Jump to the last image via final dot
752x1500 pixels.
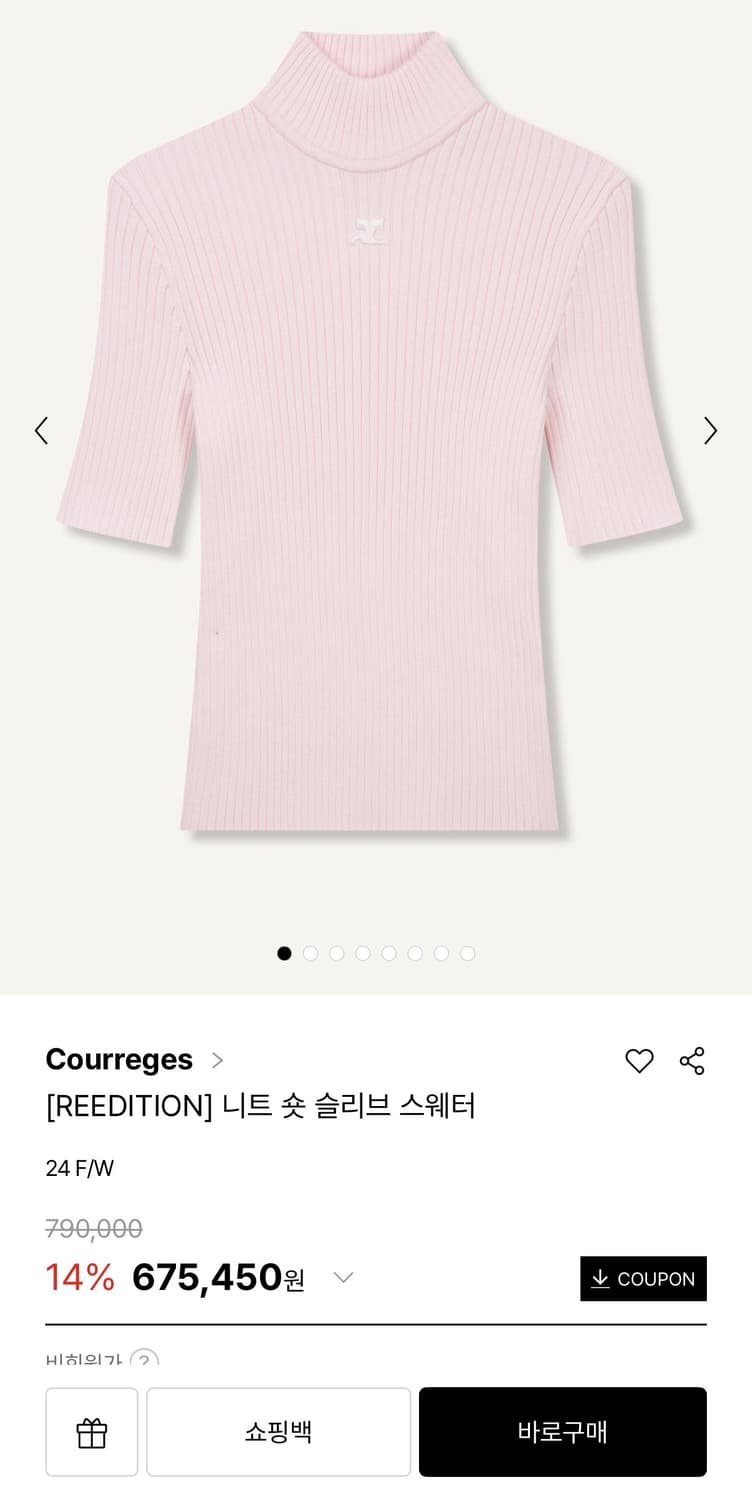point(468,954)
